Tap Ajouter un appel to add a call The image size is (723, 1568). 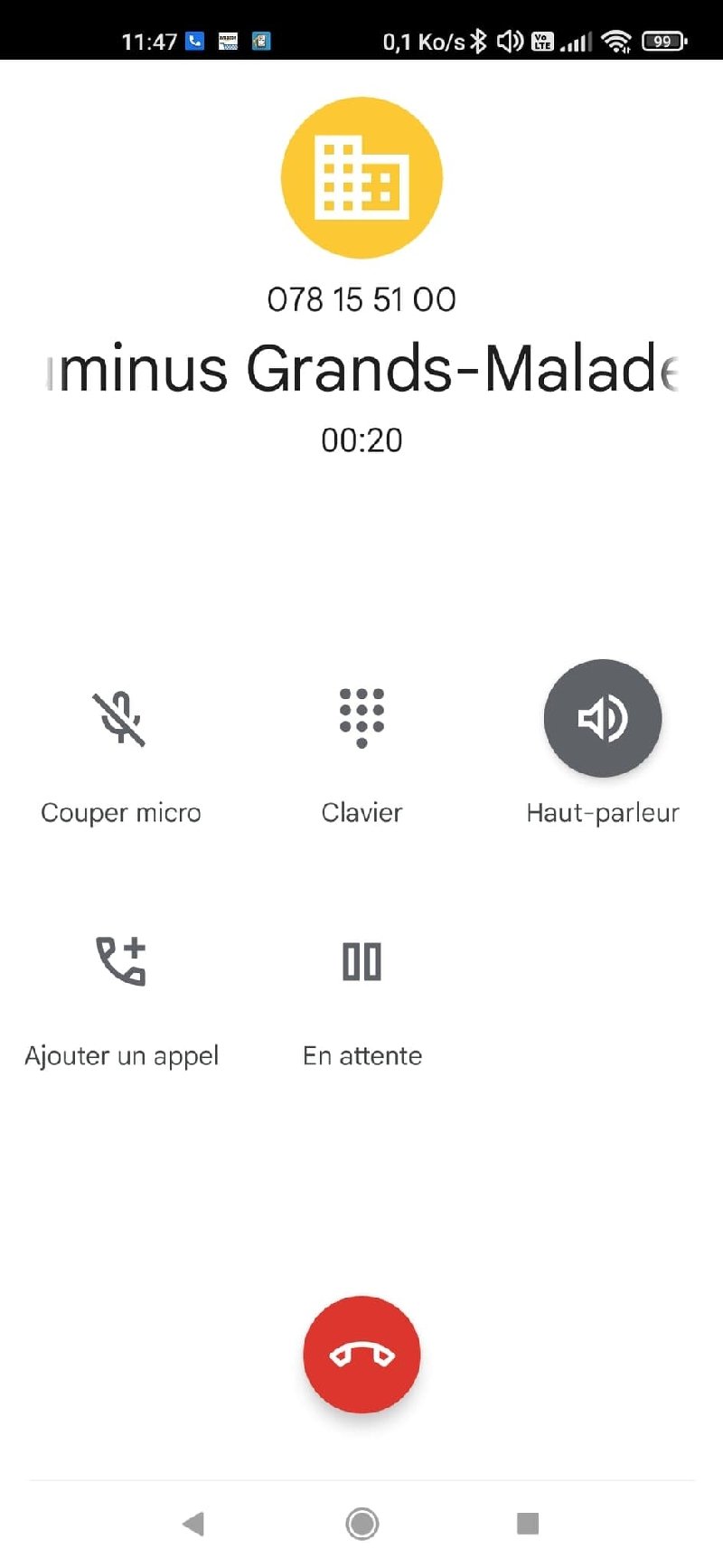pos(121,961)
